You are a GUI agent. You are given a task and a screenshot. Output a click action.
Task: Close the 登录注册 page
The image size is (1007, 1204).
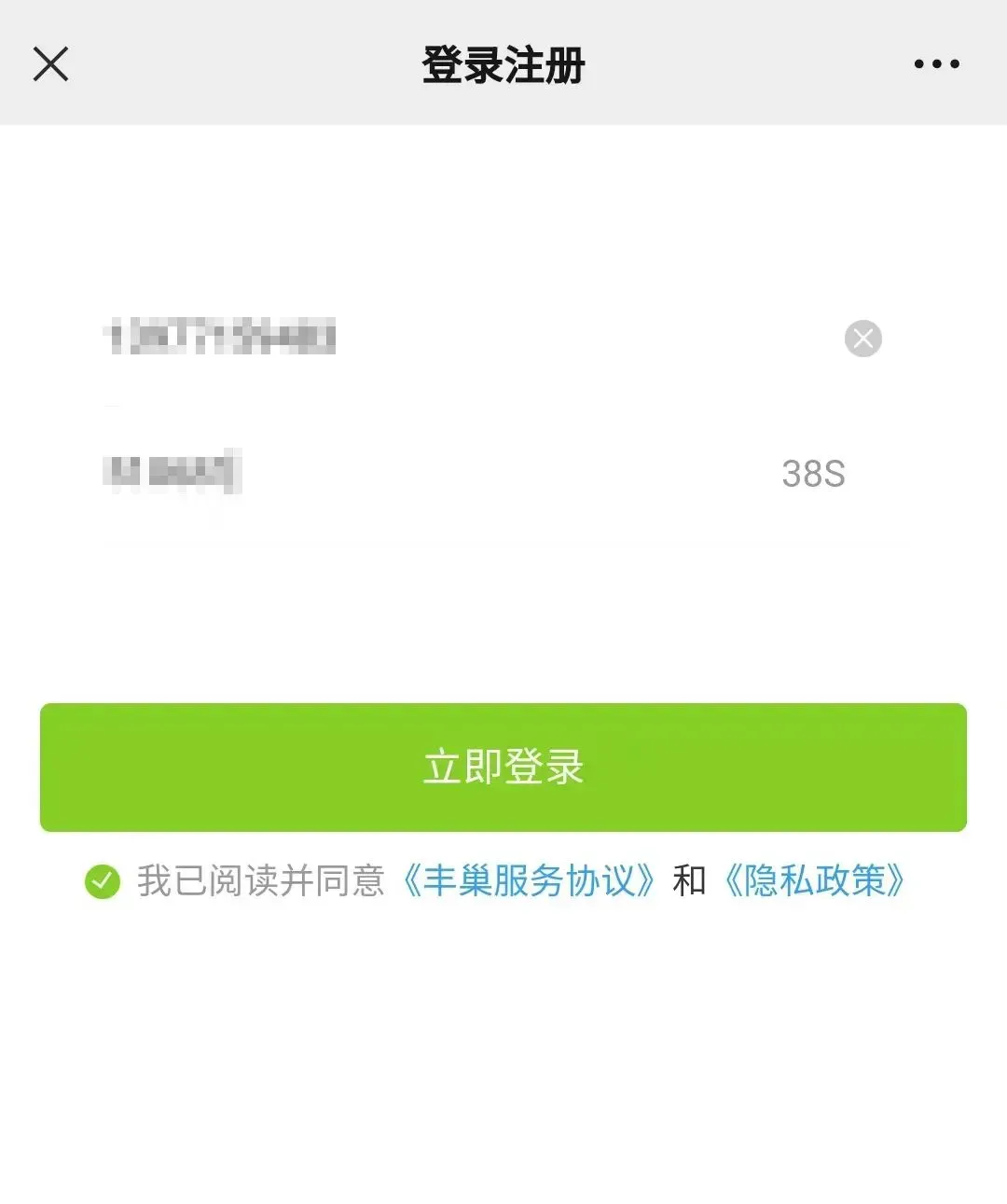click(x=50, y=64)
